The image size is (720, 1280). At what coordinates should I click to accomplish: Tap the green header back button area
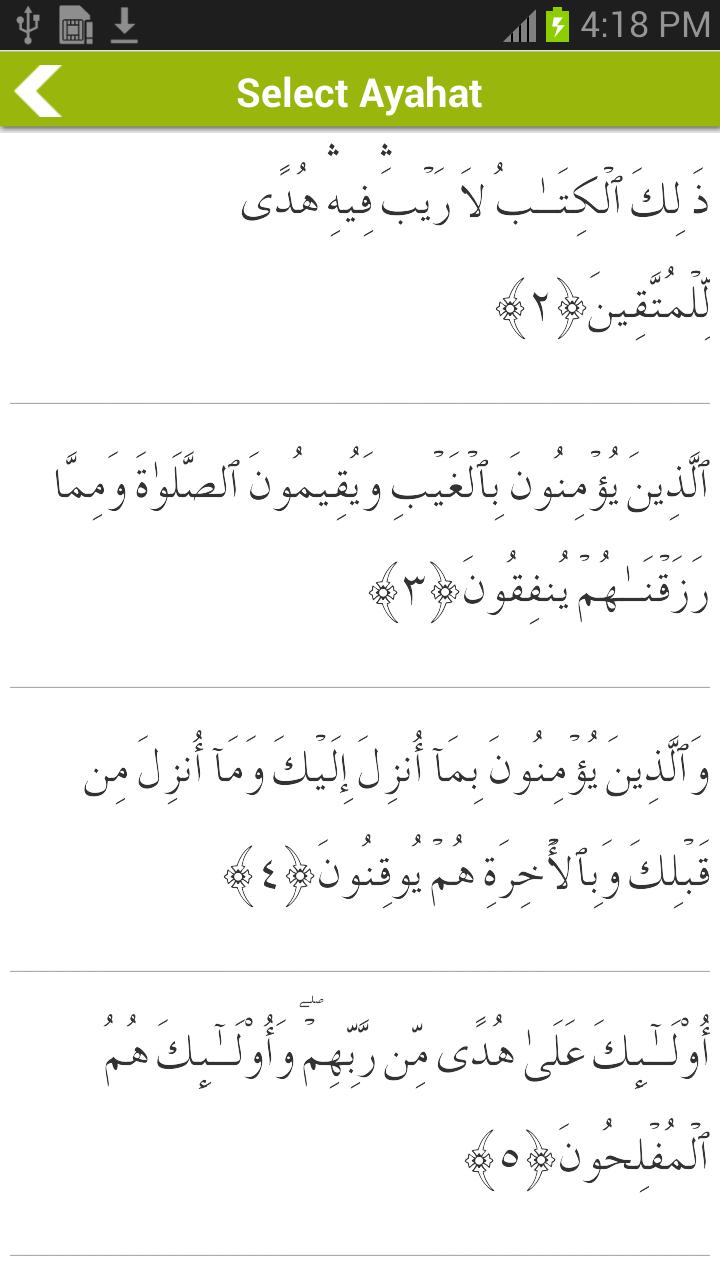tap(40, 91)
